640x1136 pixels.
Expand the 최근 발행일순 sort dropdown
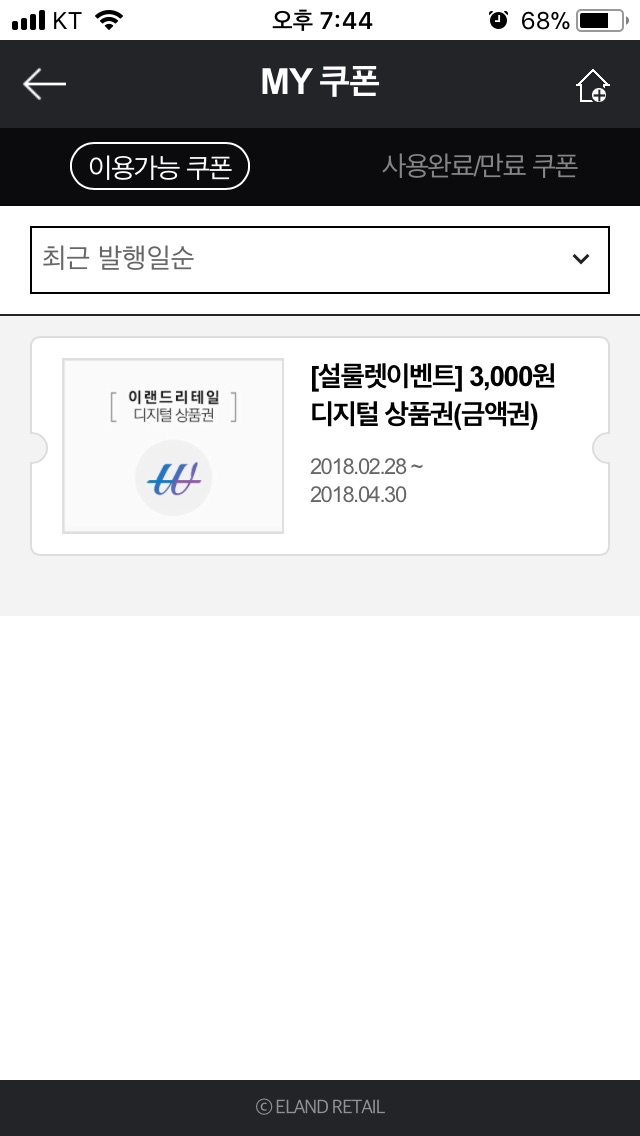point(320,260)
